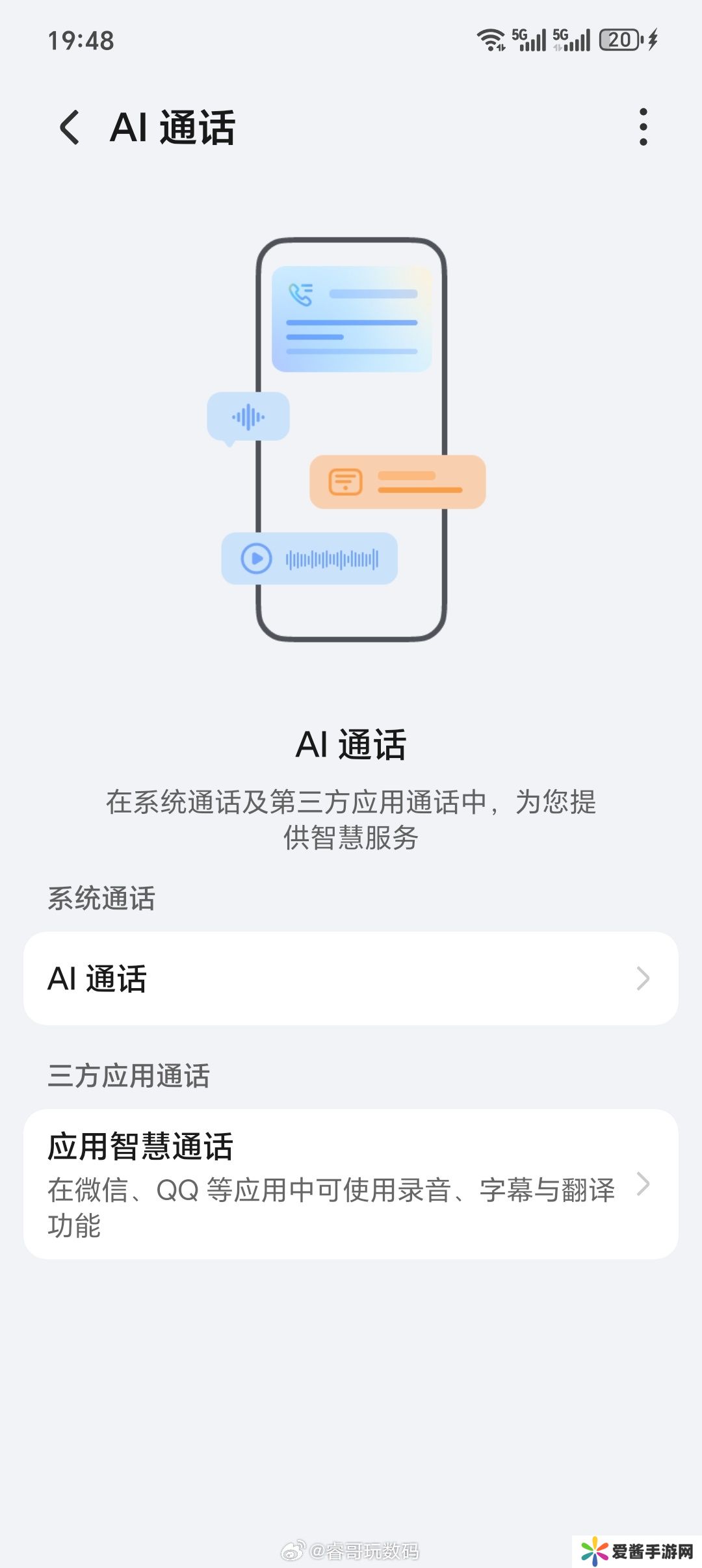Go back from the AI 通话 page
The height and width of the screenshot is (1568, 702).
[70, 127]
